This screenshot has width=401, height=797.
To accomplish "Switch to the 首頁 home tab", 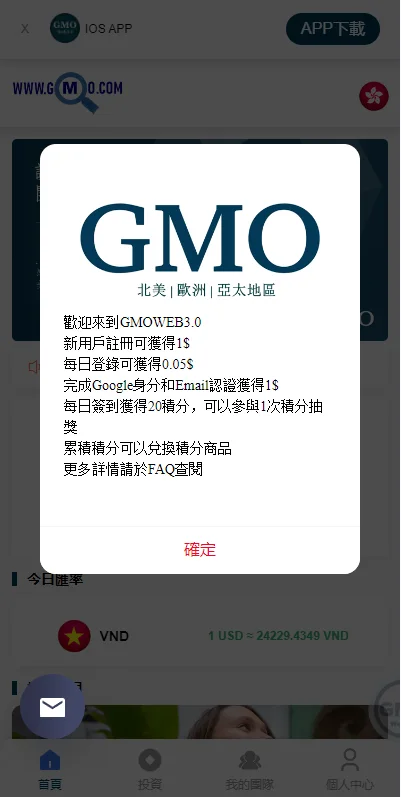I will click(50, 770).
